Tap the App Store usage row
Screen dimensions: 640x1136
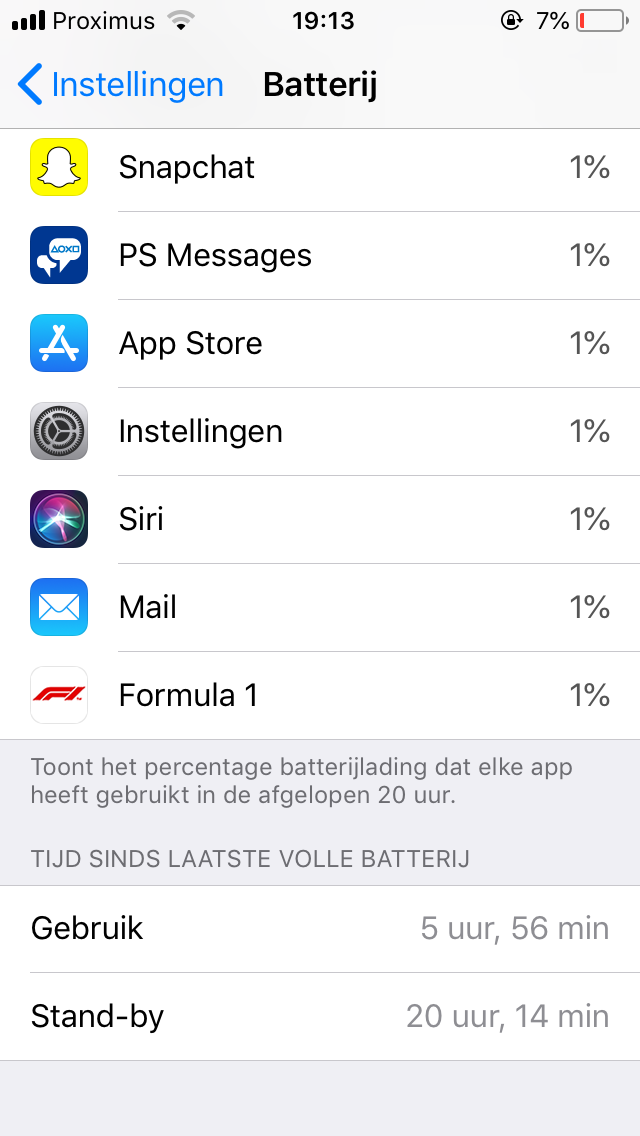point(320,343)
